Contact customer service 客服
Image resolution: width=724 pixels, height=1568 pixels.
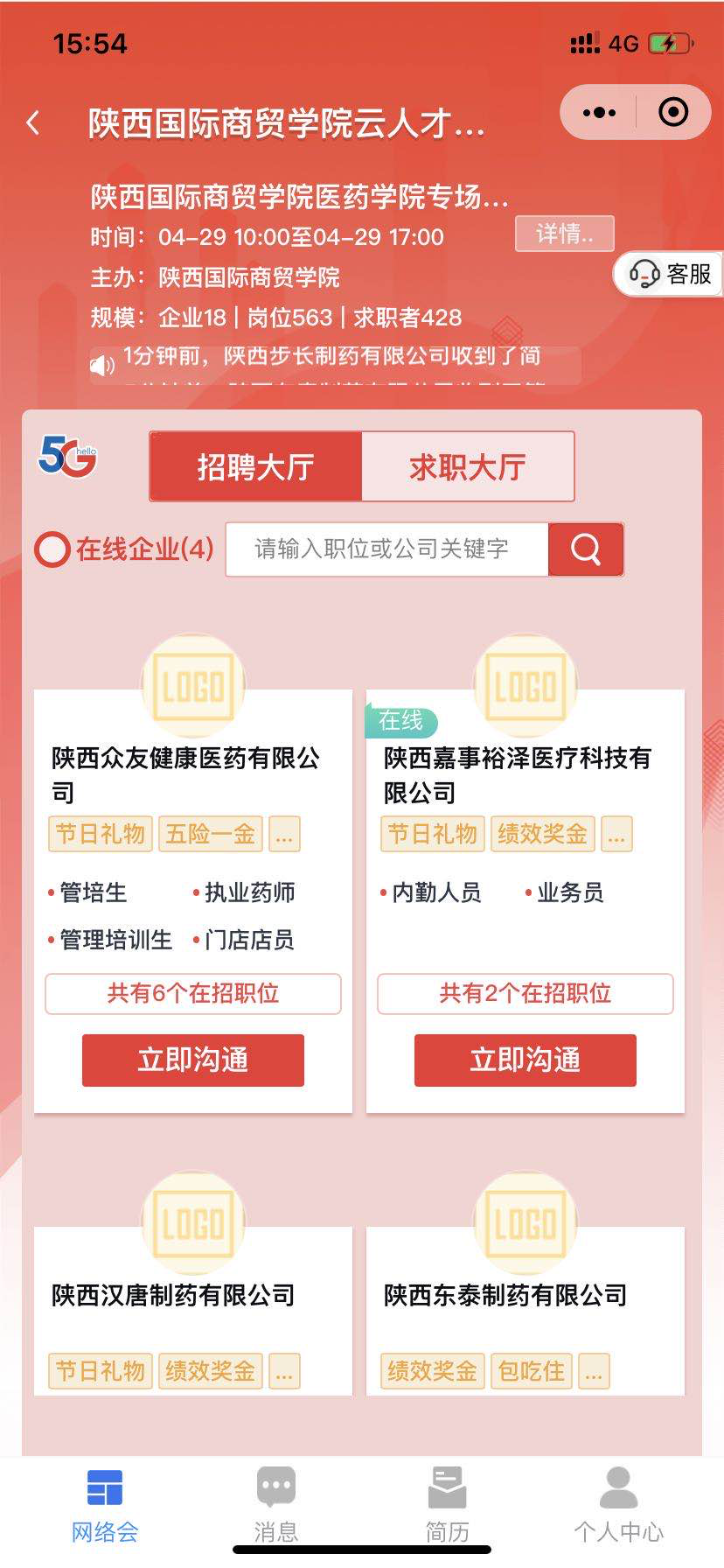(x=671, y=275)
